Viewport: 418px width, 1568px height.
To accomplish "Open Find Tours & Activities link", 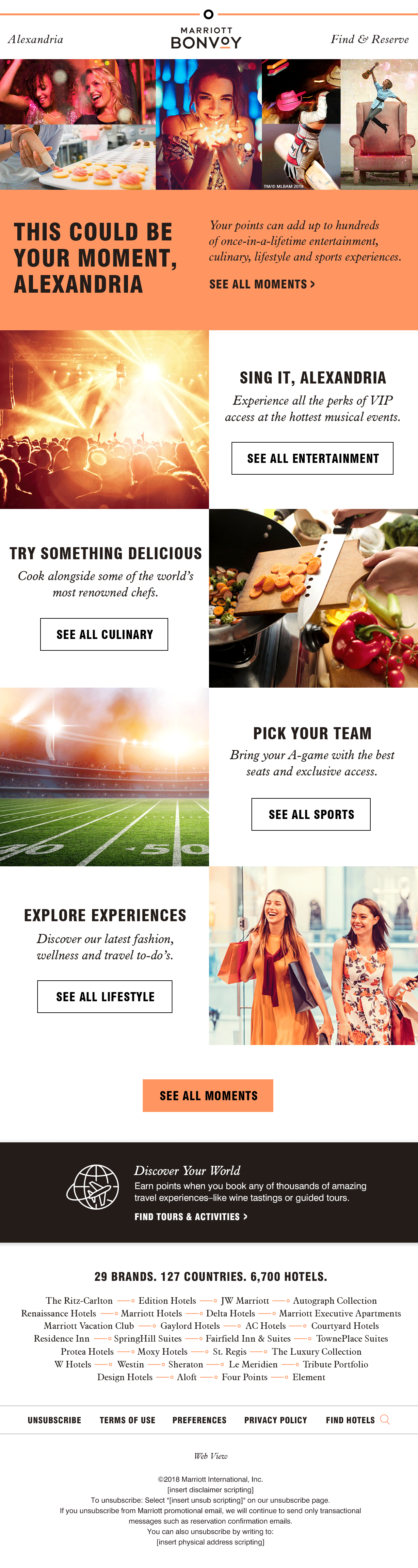I will tap(190, 1217).
